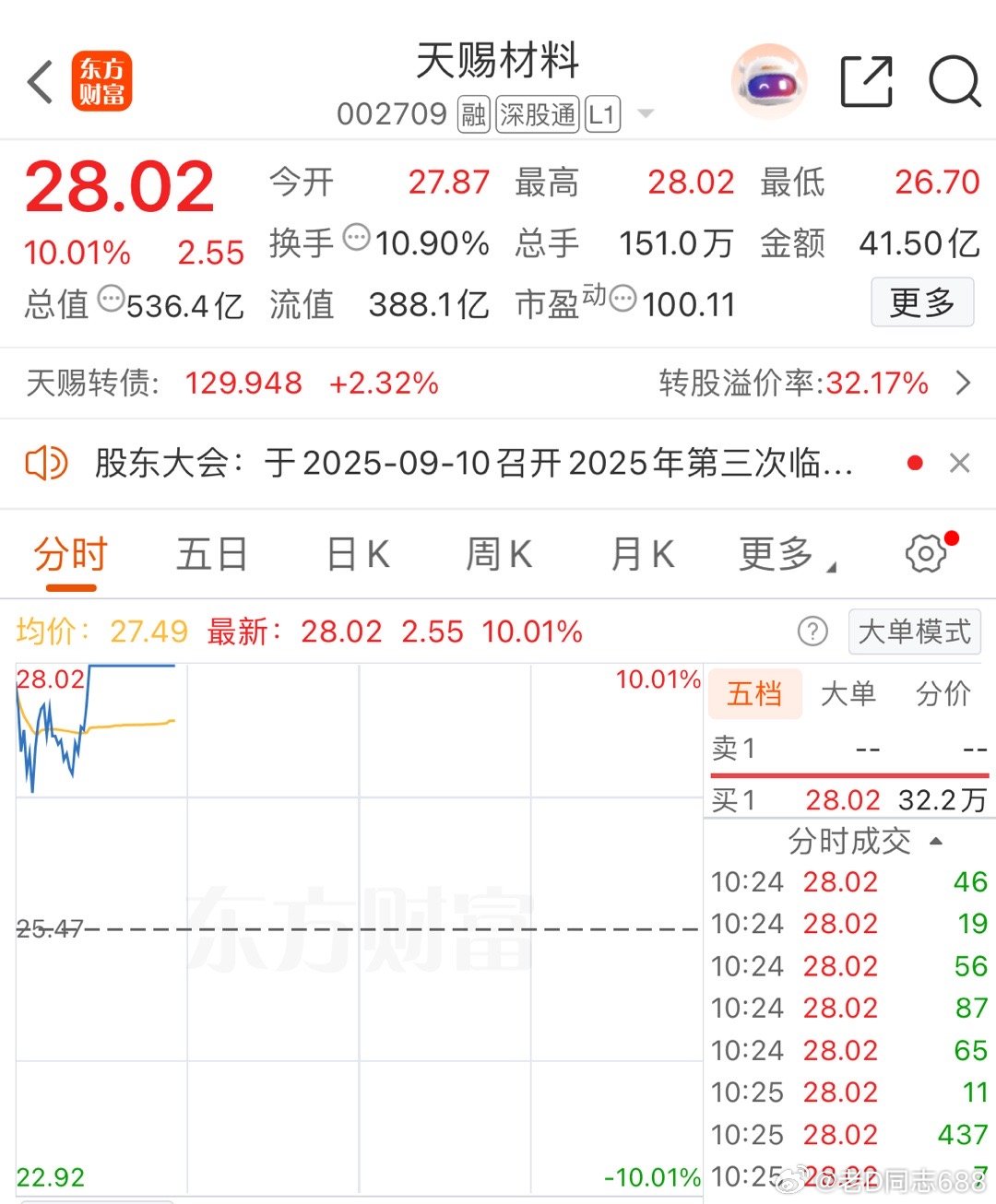Screen dimensions: 996x1204
Task: Open stock search magnifier
Action: (954, 83)
